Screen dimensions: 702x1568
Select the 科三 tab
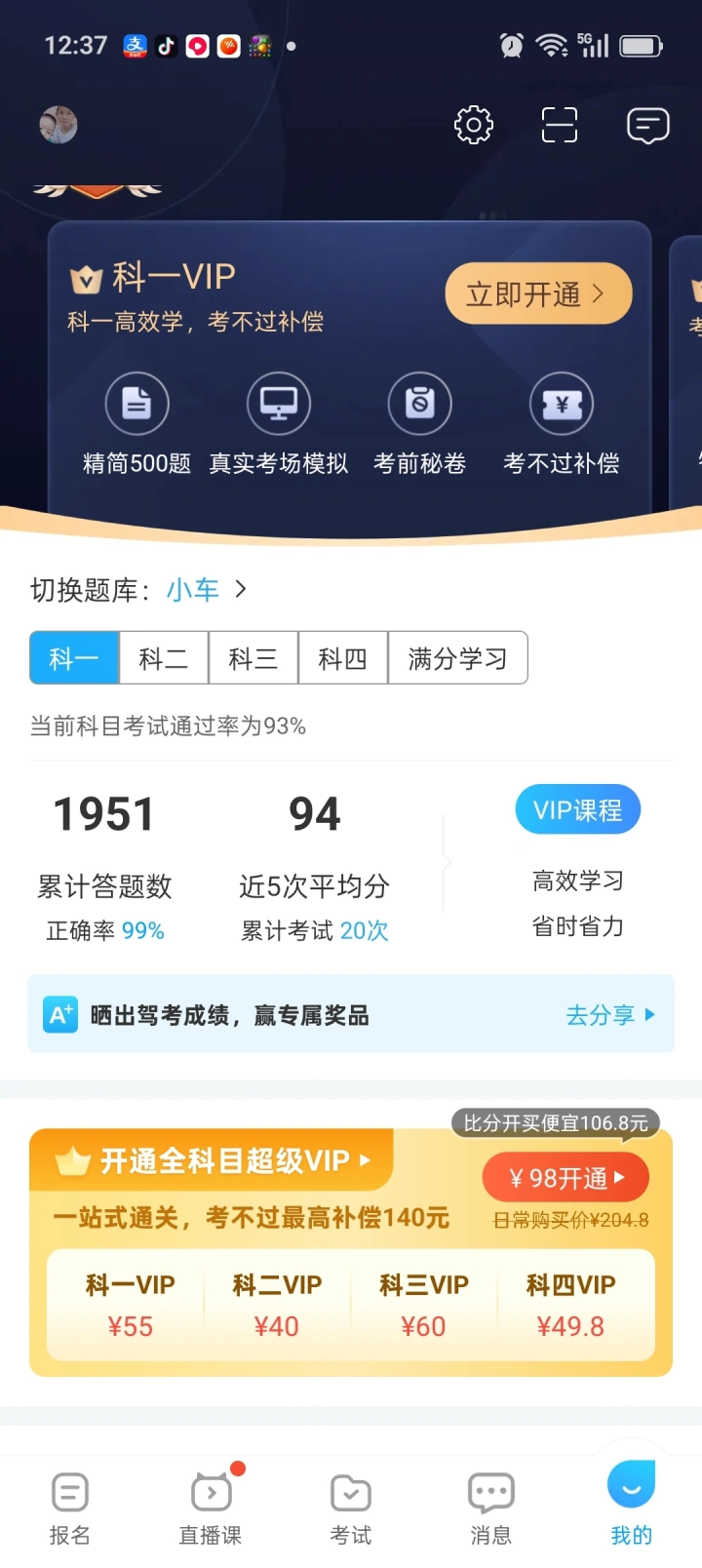click(253, 658)
